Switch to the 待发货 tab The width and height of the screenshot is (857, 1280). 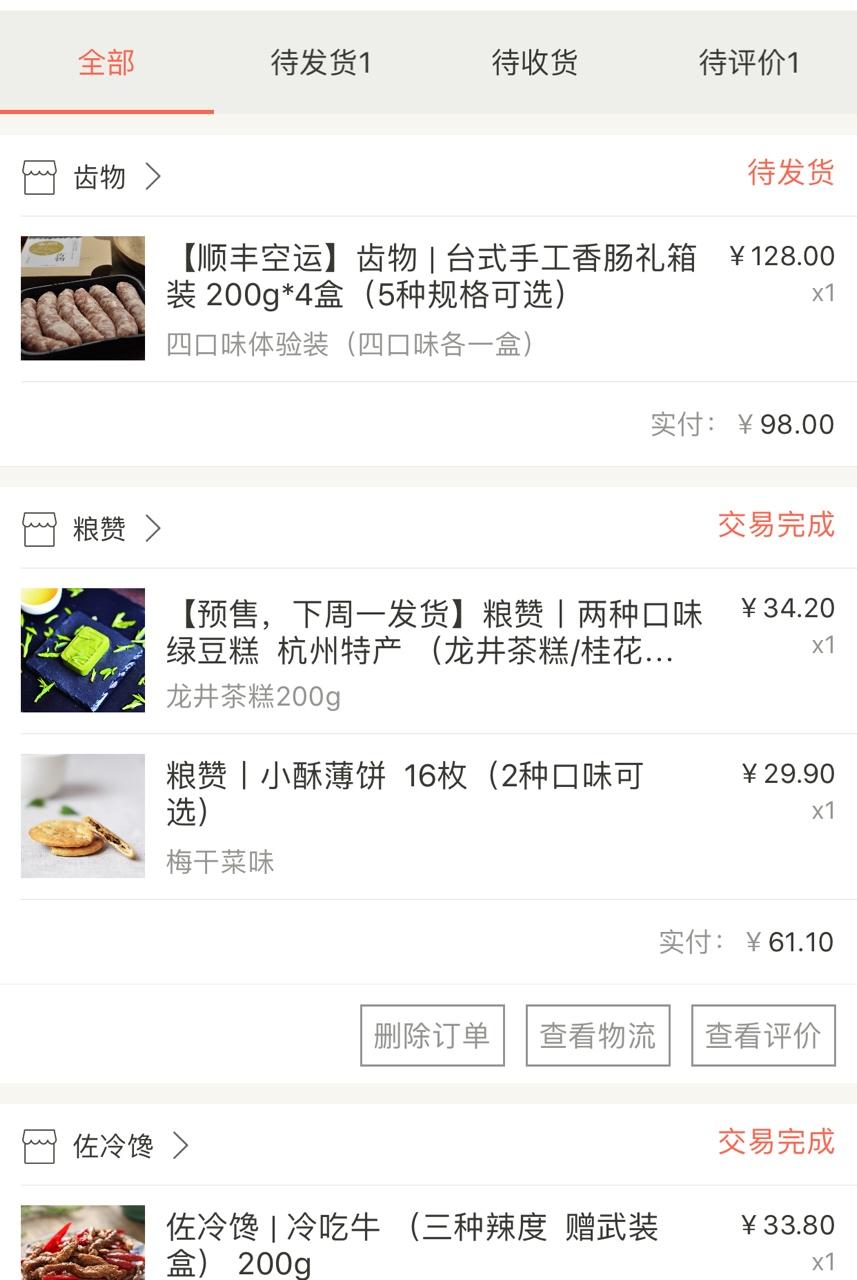[320, 63]
